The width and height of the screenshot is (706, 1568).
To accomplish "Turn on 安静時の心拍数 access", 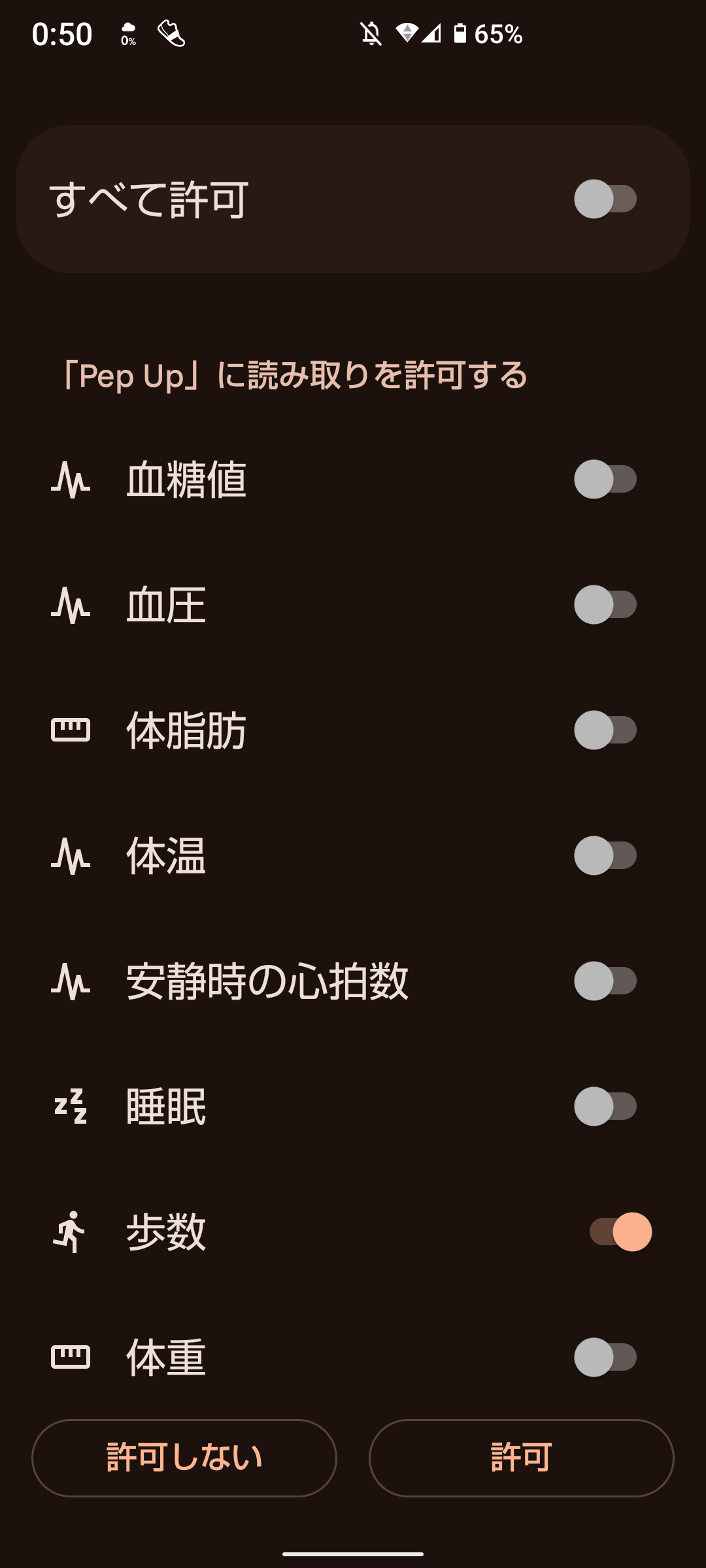I will 606,981.
